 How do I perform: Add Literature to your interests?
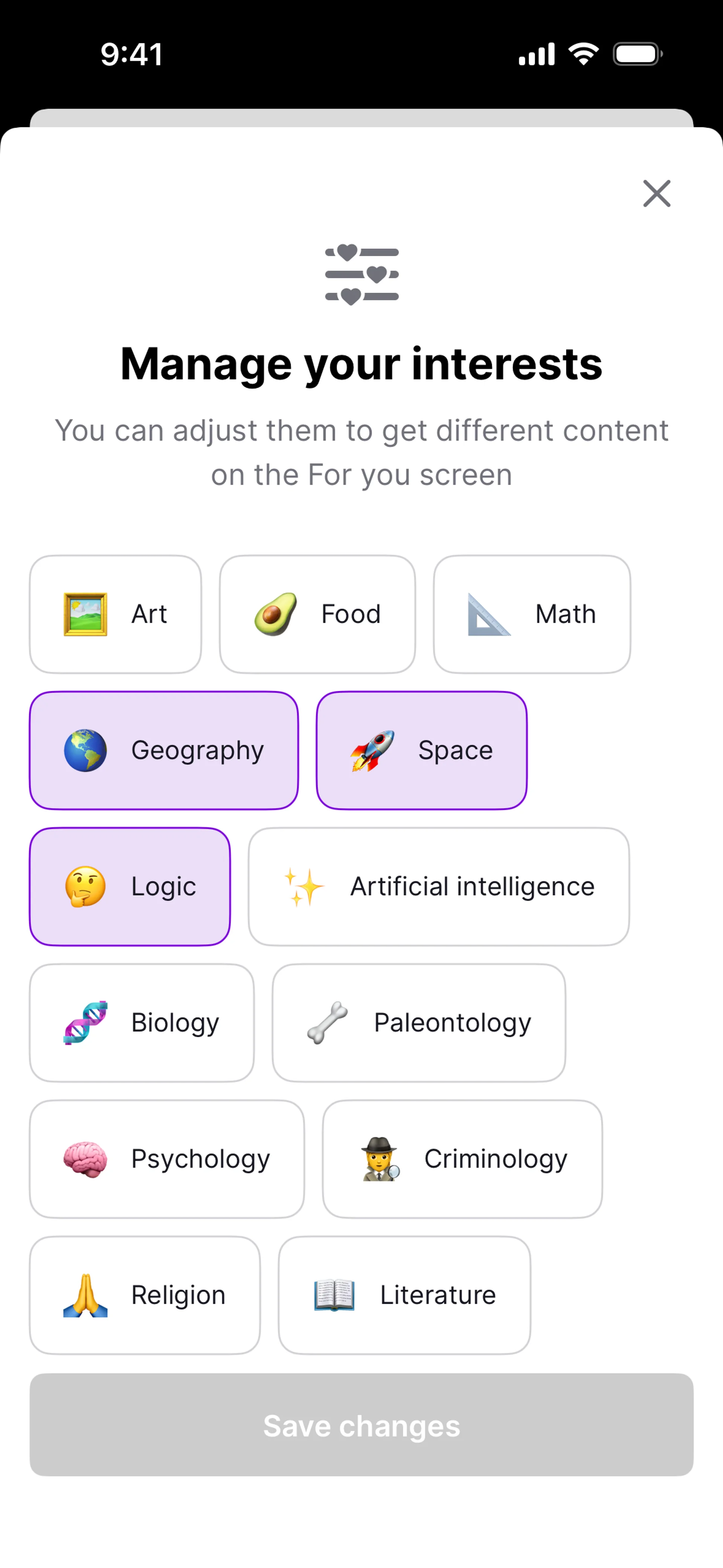(x=404, y=1295)
